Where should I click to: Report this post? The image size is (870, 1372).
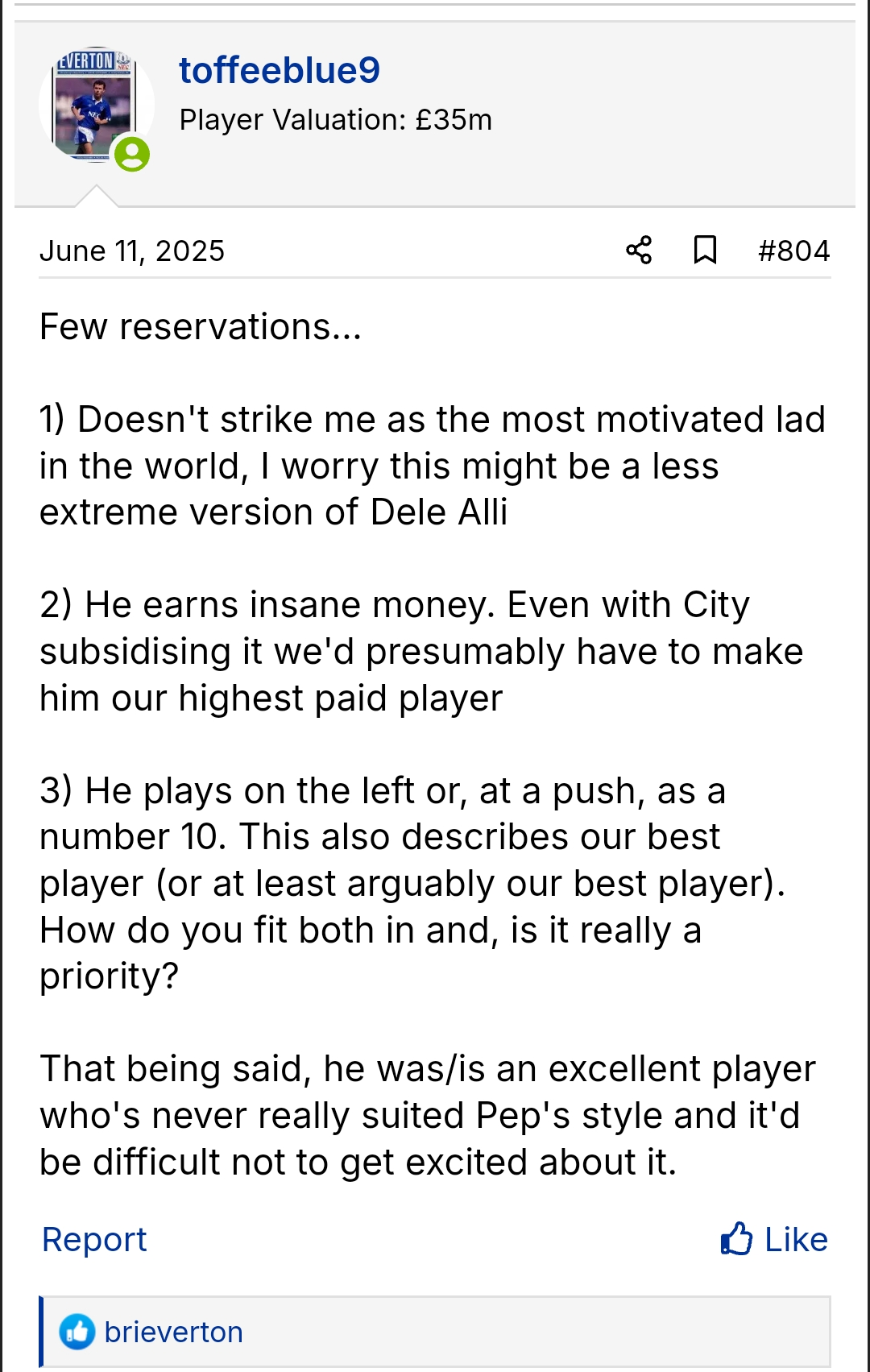tap(94, 1239)
